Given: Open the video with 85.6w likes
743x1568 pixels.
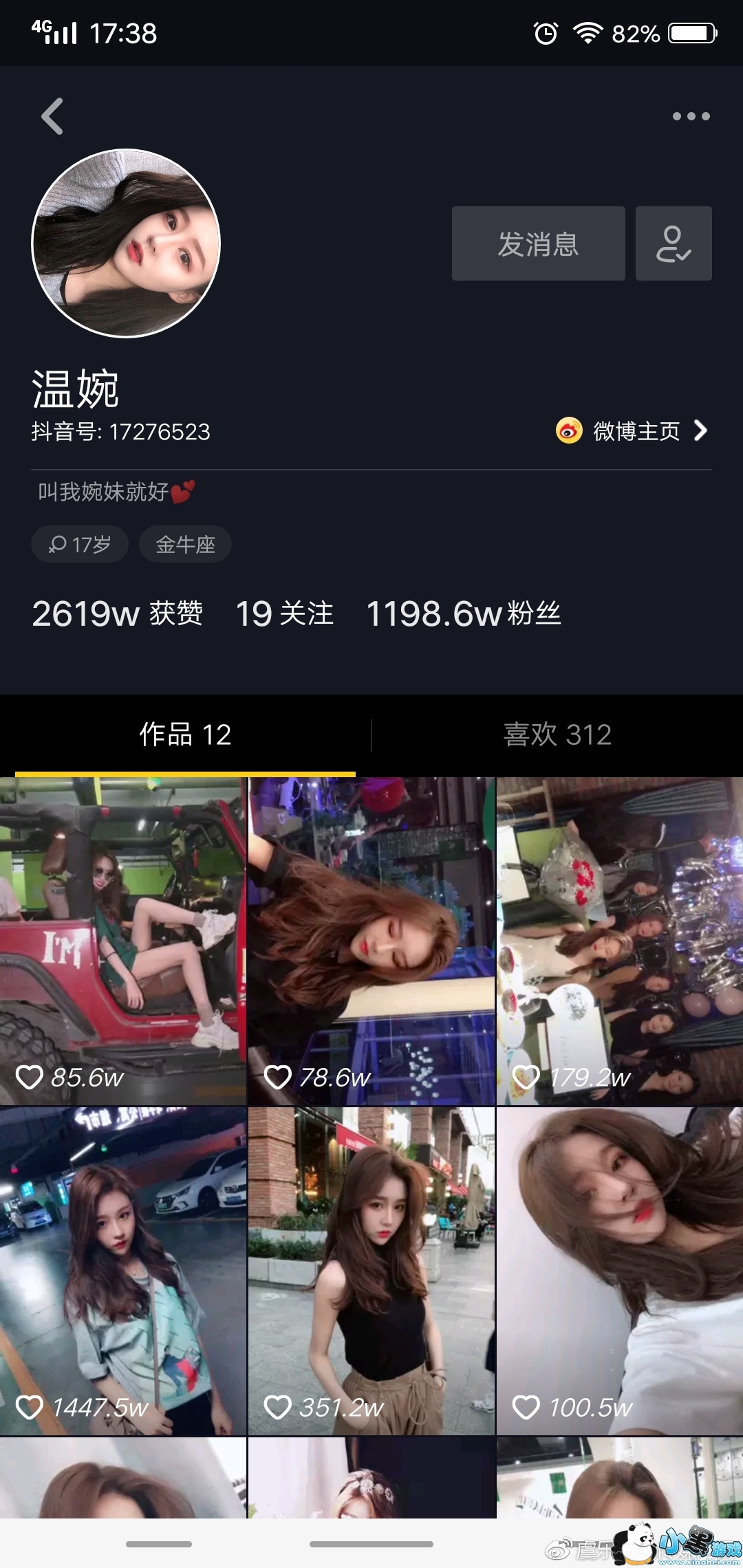Looking at the screenshot, I should tap(122, 940).
